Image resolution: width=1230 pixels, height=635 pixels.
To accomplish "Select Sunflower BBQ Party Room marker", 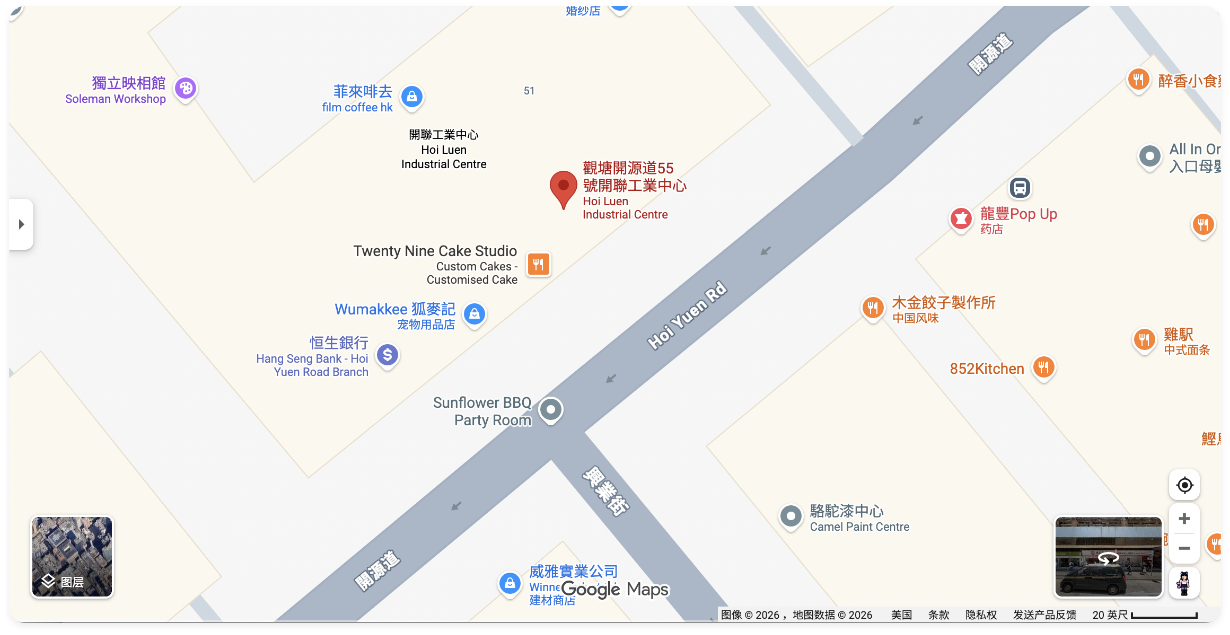I will pos(550,410).
